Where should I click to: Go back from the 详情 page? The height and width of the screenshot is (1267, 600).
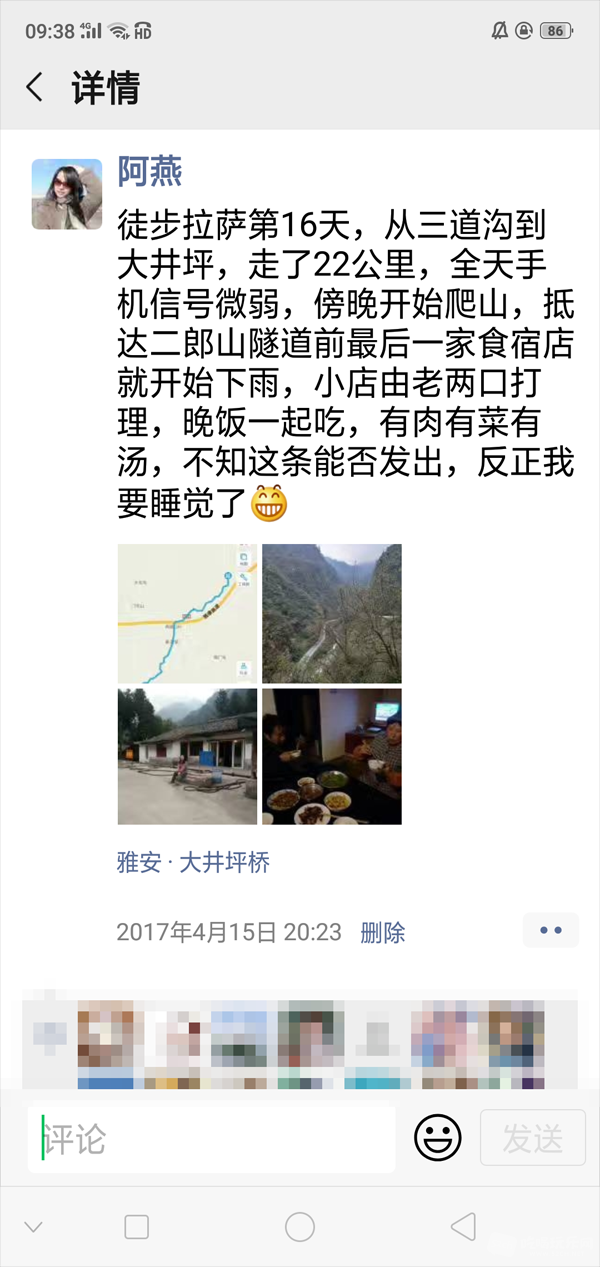tap(35, 88)
